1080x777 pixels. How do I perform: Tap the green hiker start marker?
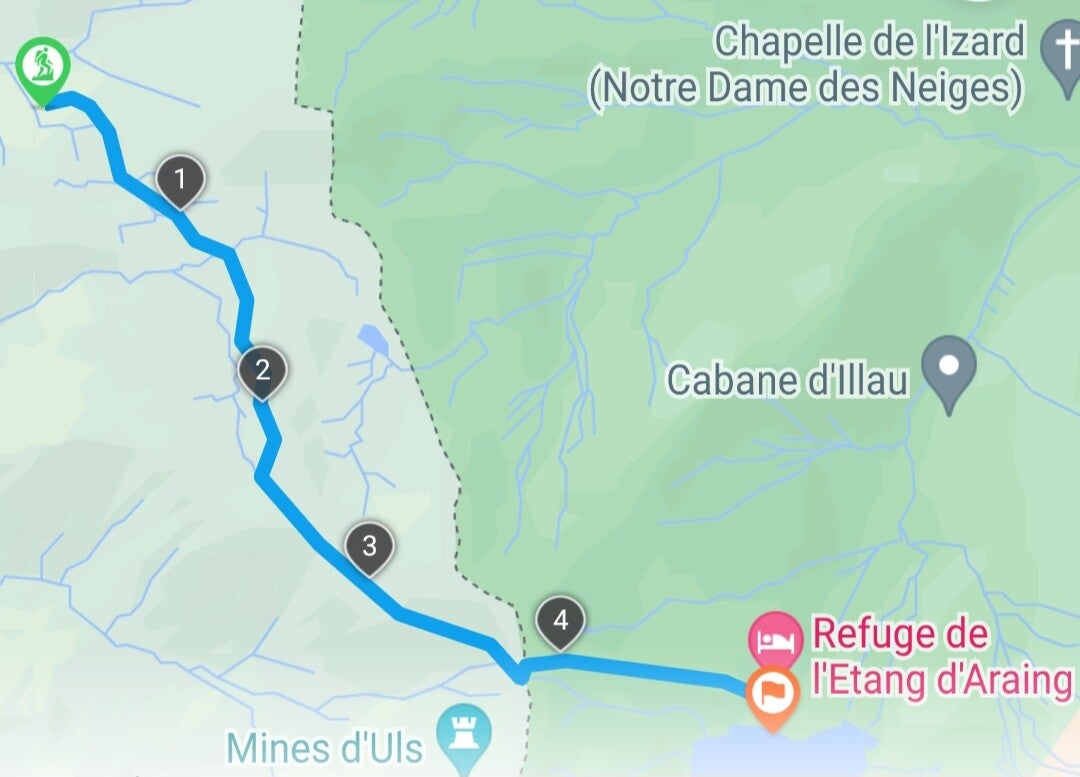43,68
